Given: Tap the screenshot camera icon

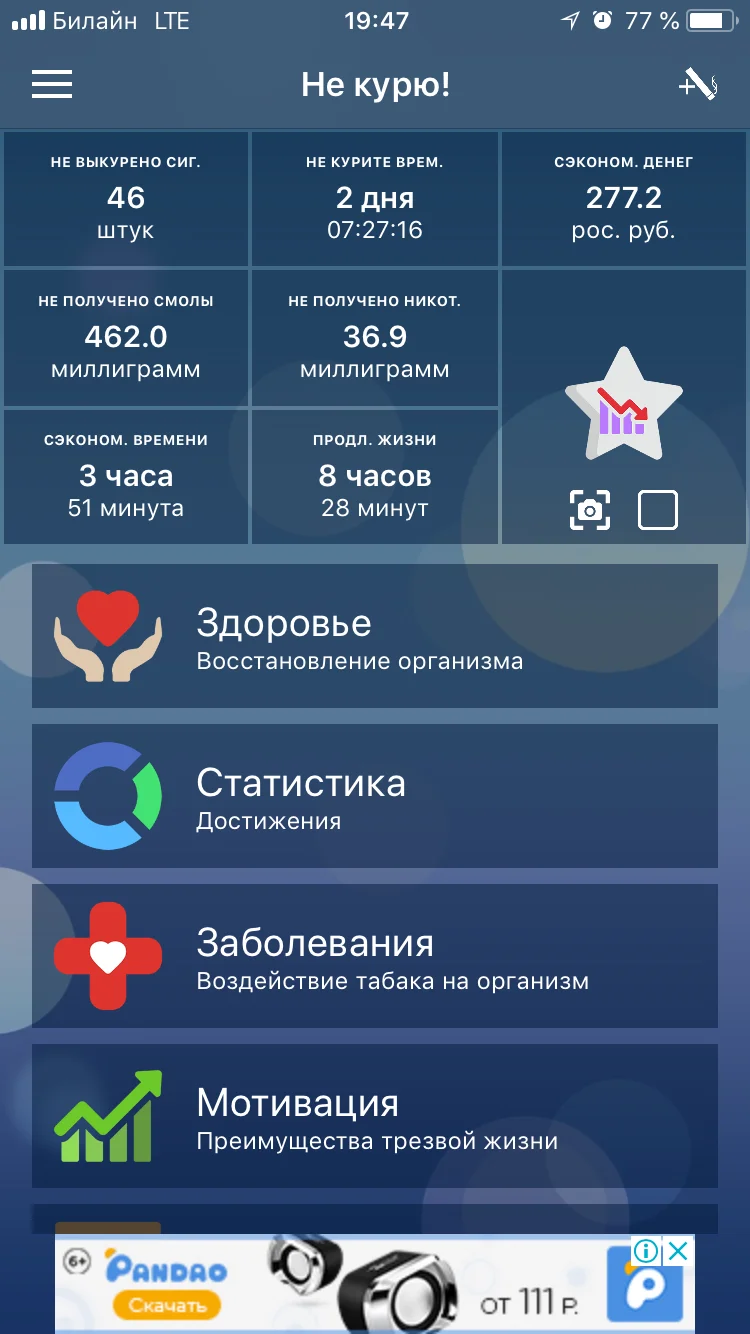Looking at the screenshot, I should (x=590, y=510).
